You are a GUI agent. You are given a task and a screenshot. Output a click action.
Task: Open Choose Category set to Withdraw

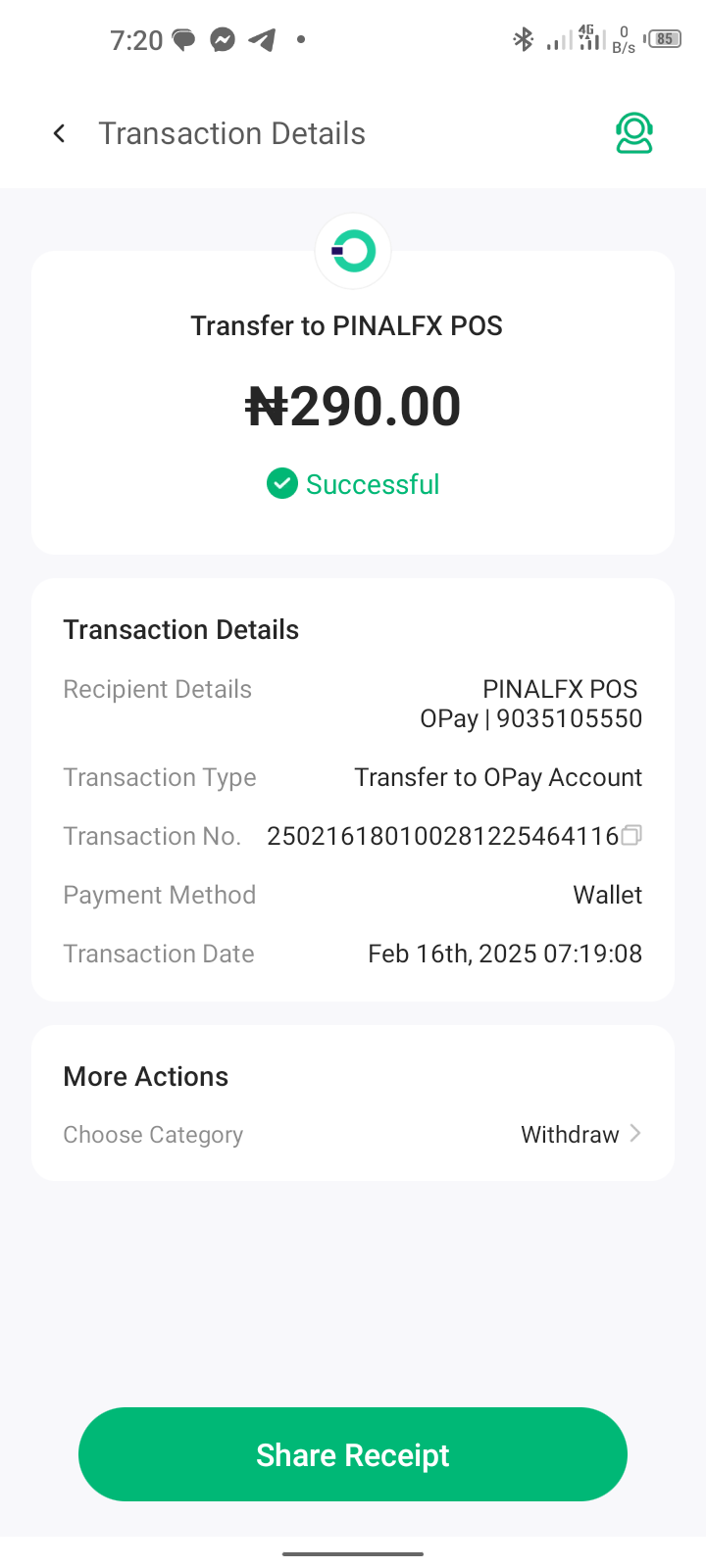pos(353,1134)
